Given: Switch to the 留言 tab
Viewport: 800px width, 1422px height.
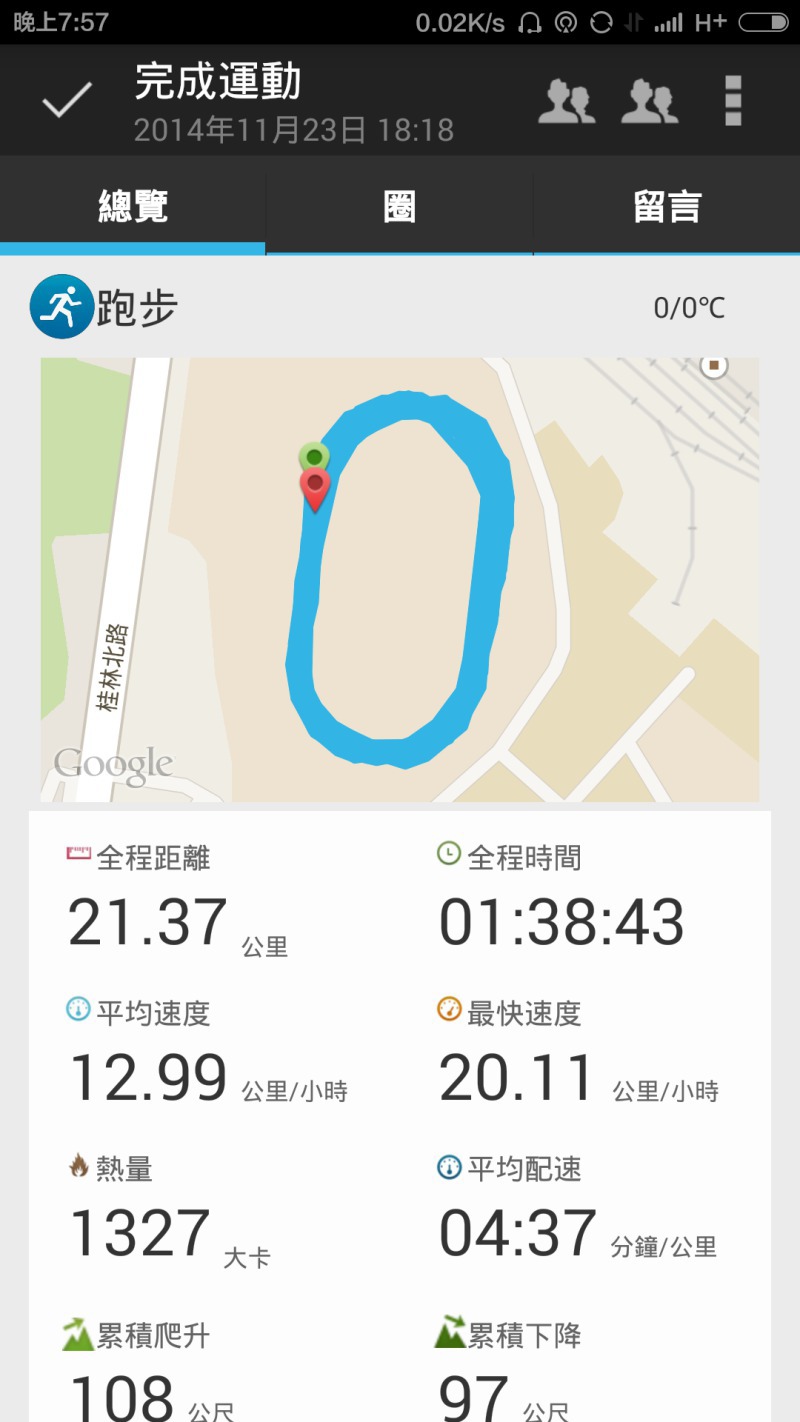Looking at the screenshot, I should click(667, 206).
